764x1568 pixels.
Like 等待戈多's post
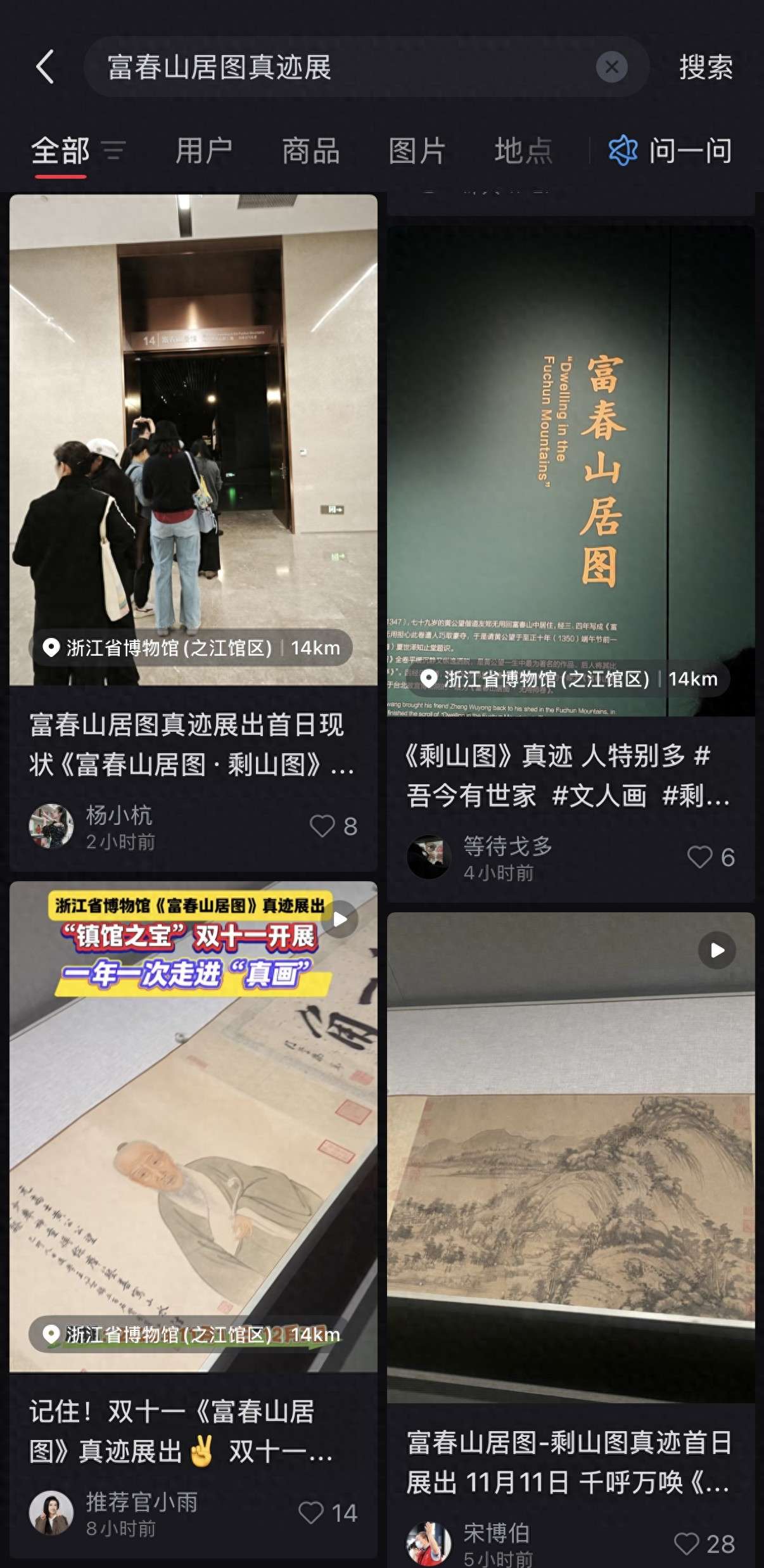click(x=700, y=857)
